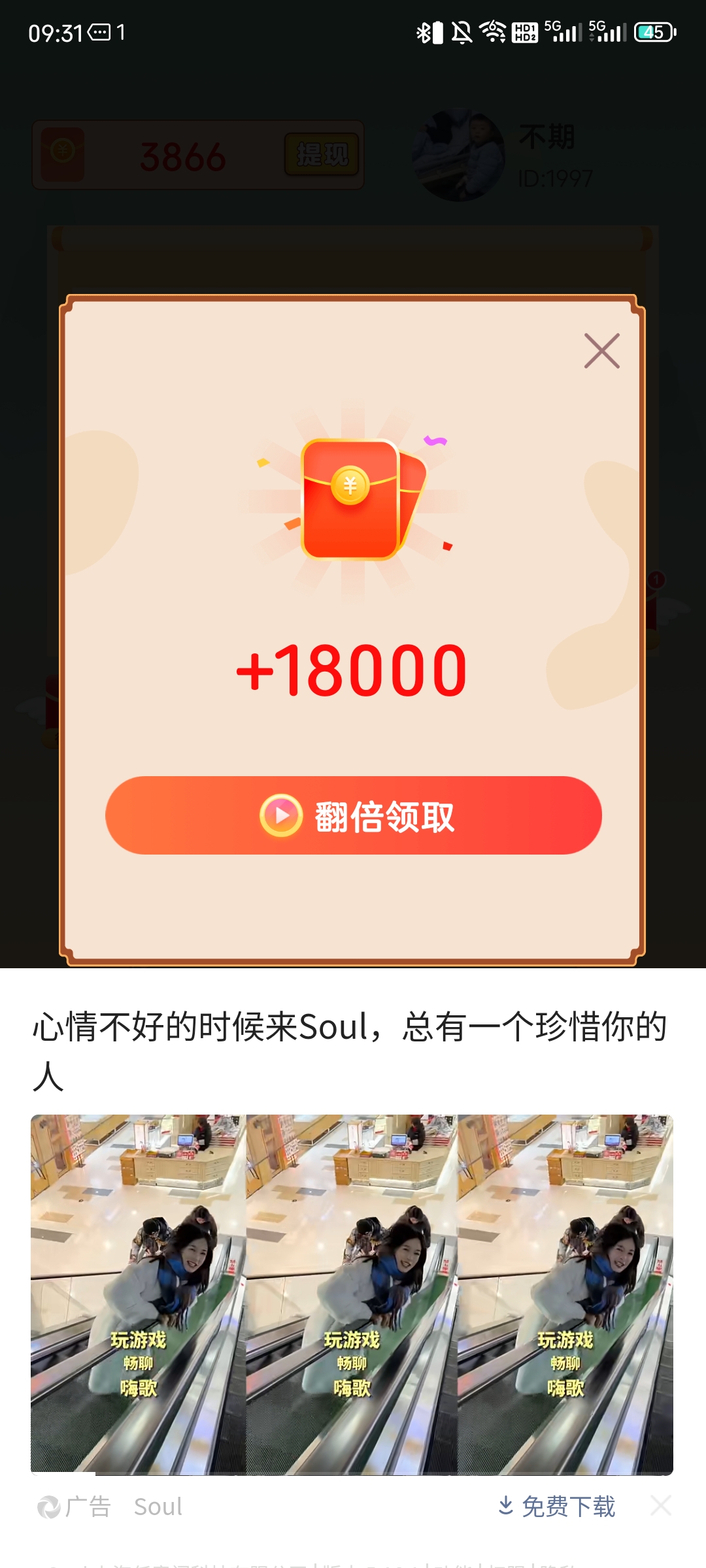The height and width of the screenshot is (1568, 706).
Task: Close the +18000 reward popup
Action: pyautogui.click(x=601, y=351)
